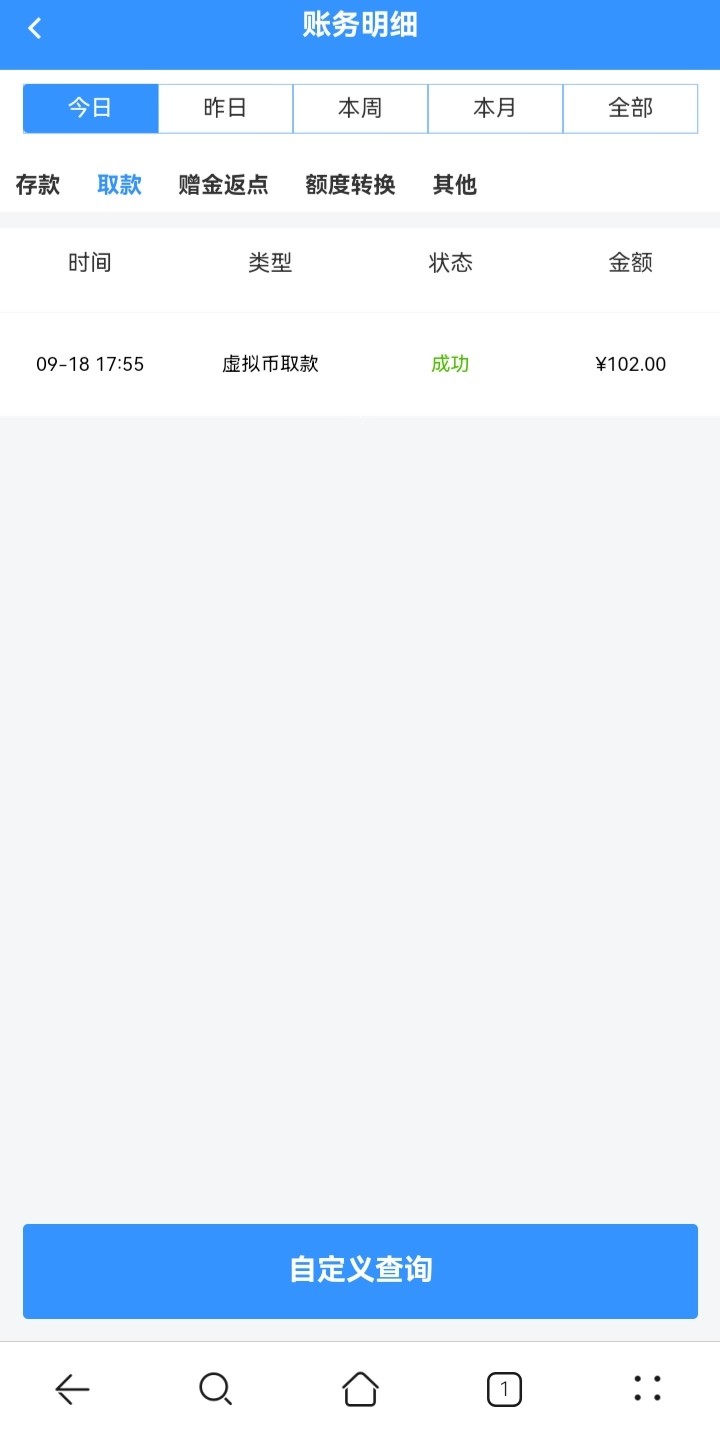Tap the browser back arrow in bottom bar
The height and width of the screenshot is (1436, 720).
(72, 1388)
